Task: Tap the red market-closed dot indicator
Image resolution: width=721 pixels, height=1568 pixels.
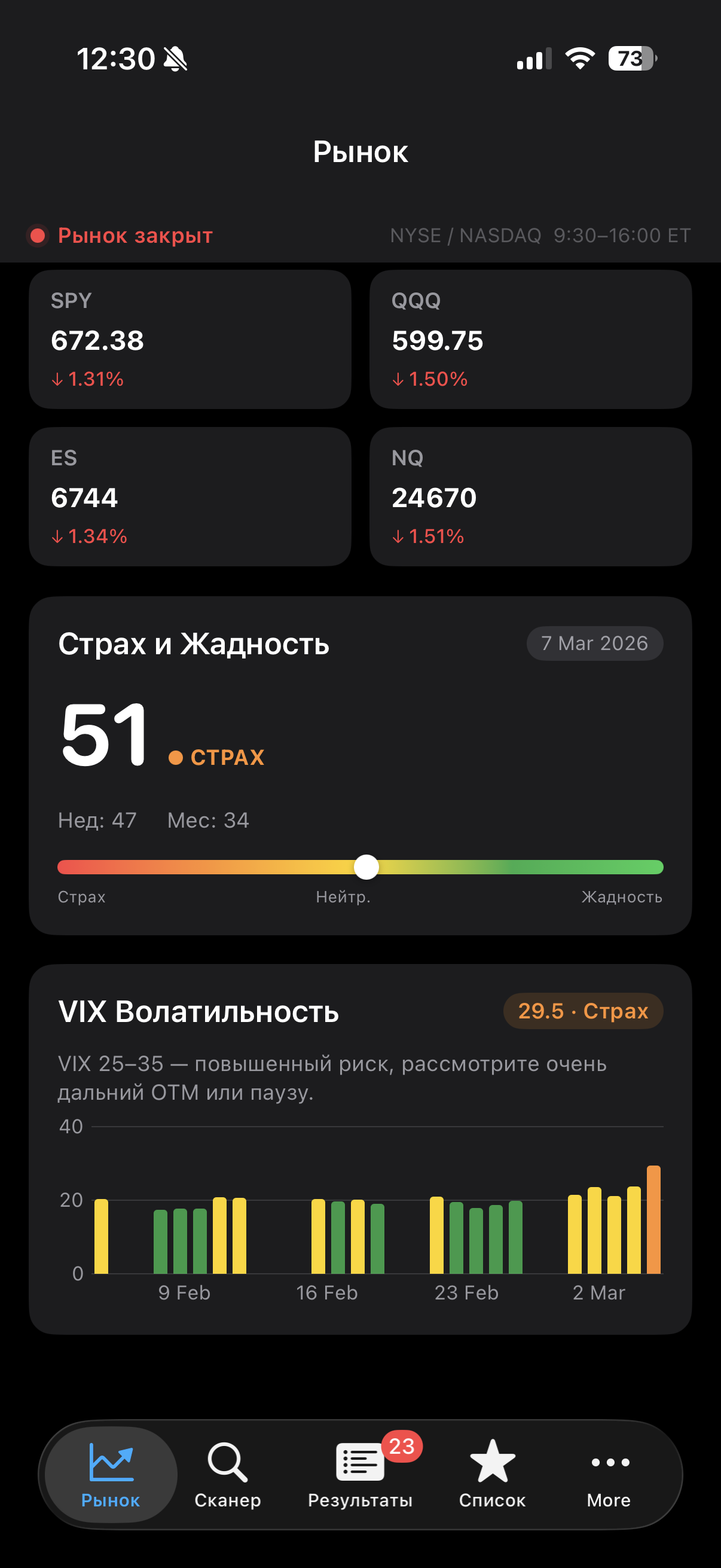Action: click(38, 236)
